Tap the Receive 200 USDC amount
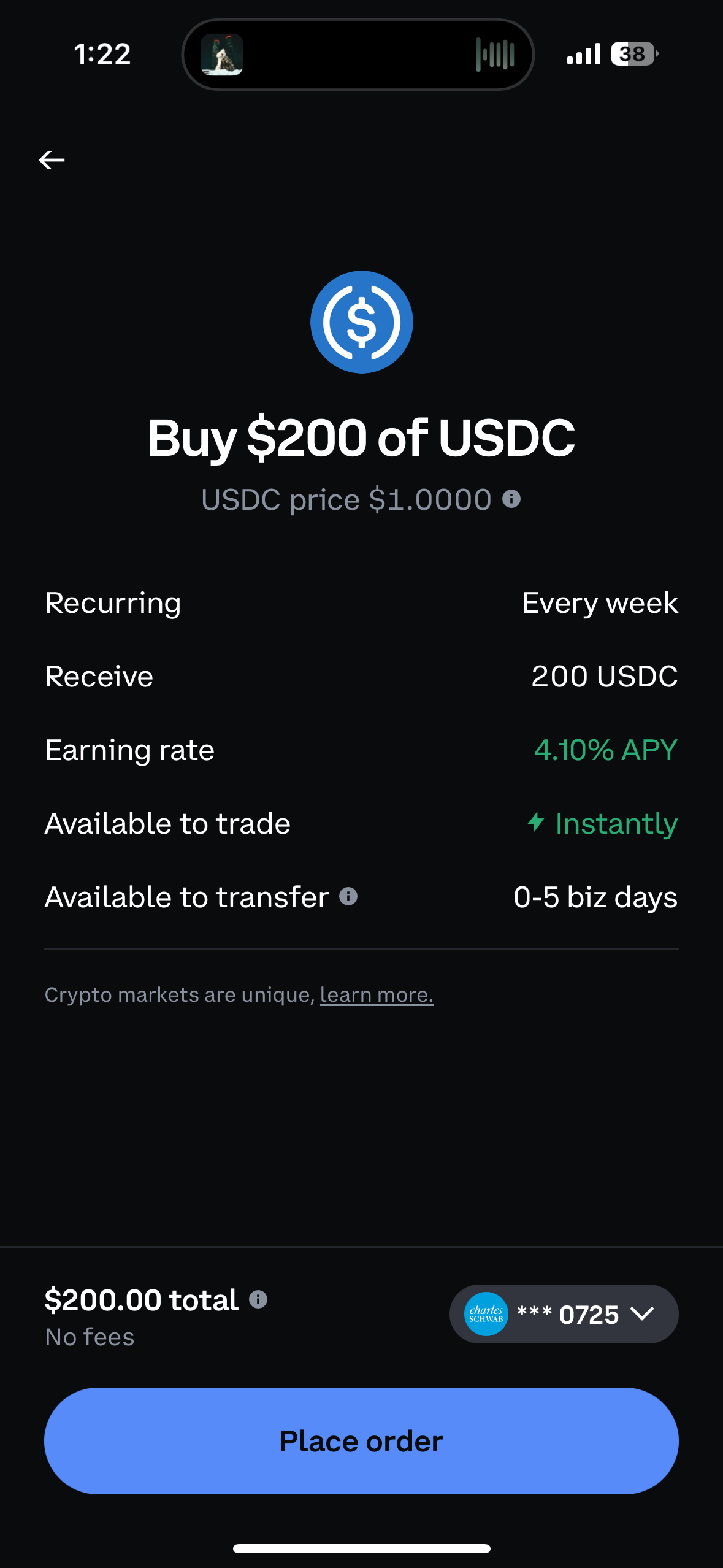Screen dimensions: 723x1568 click(604, 676)
